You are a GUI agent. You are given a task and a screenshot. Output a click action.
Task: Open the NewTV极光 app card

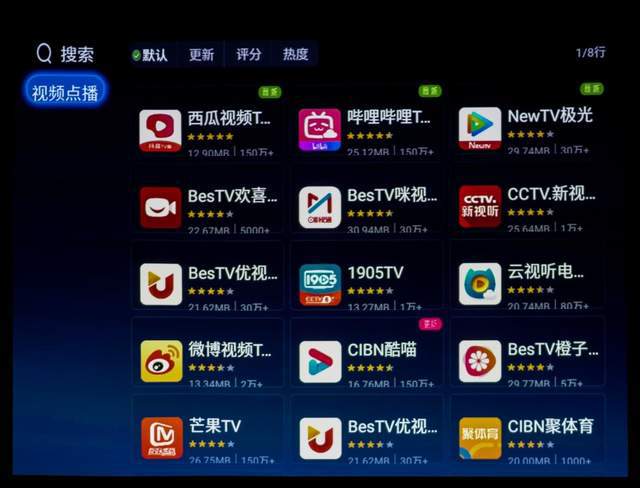click(x=527, y=128)
